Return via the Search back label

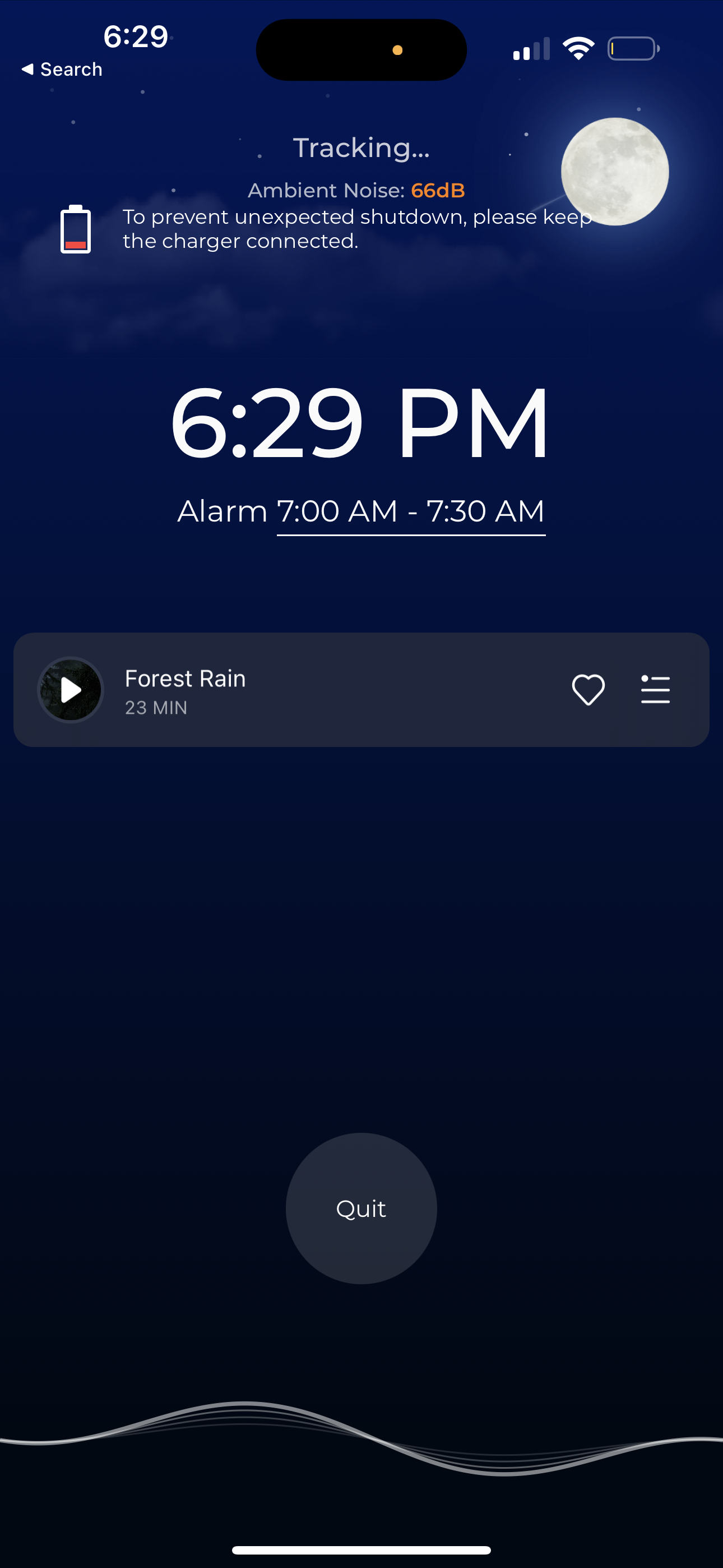(62, 69)
